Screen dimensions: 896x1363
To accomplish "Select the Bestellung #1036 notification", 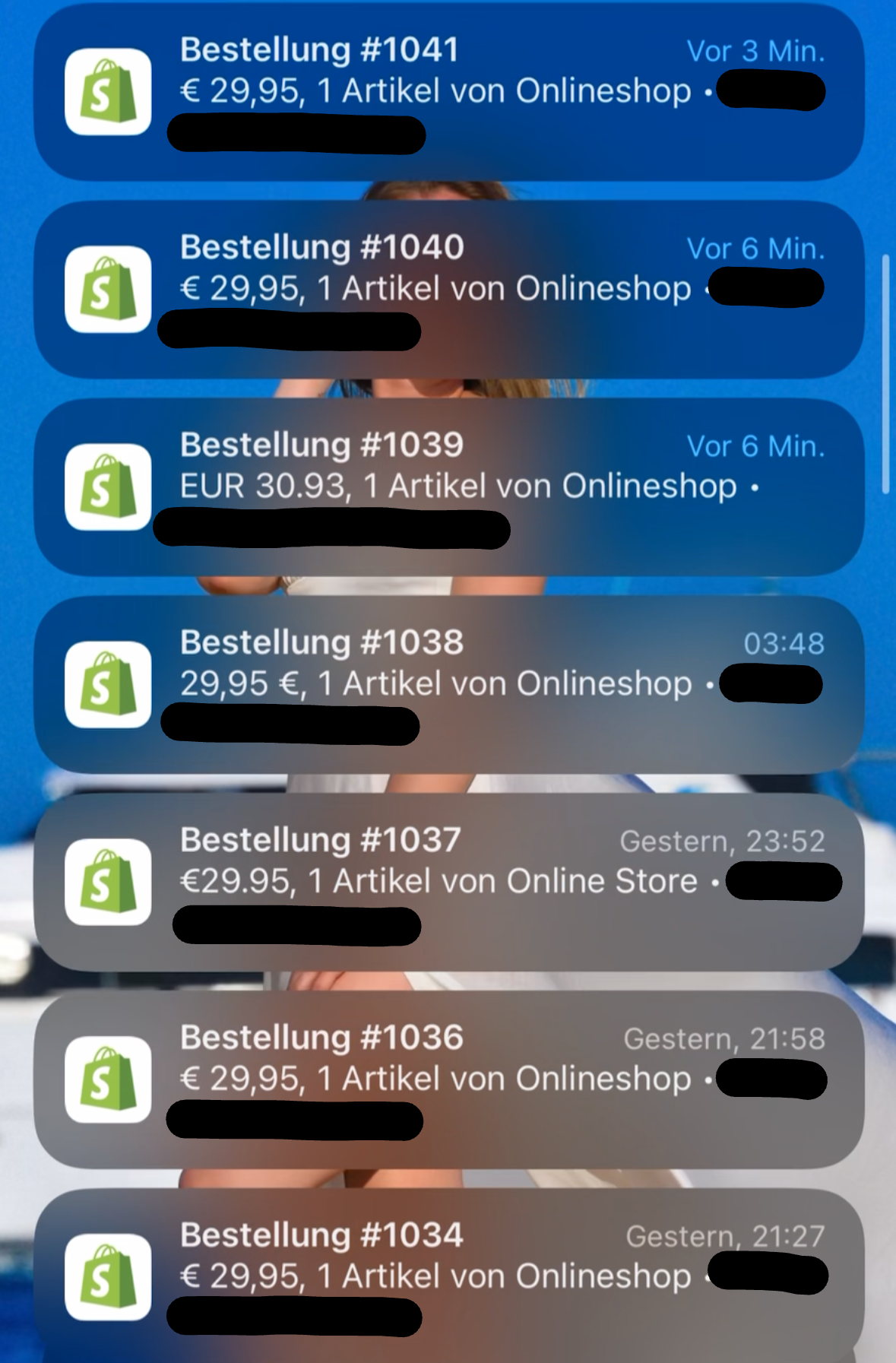I will [448, 1079].
